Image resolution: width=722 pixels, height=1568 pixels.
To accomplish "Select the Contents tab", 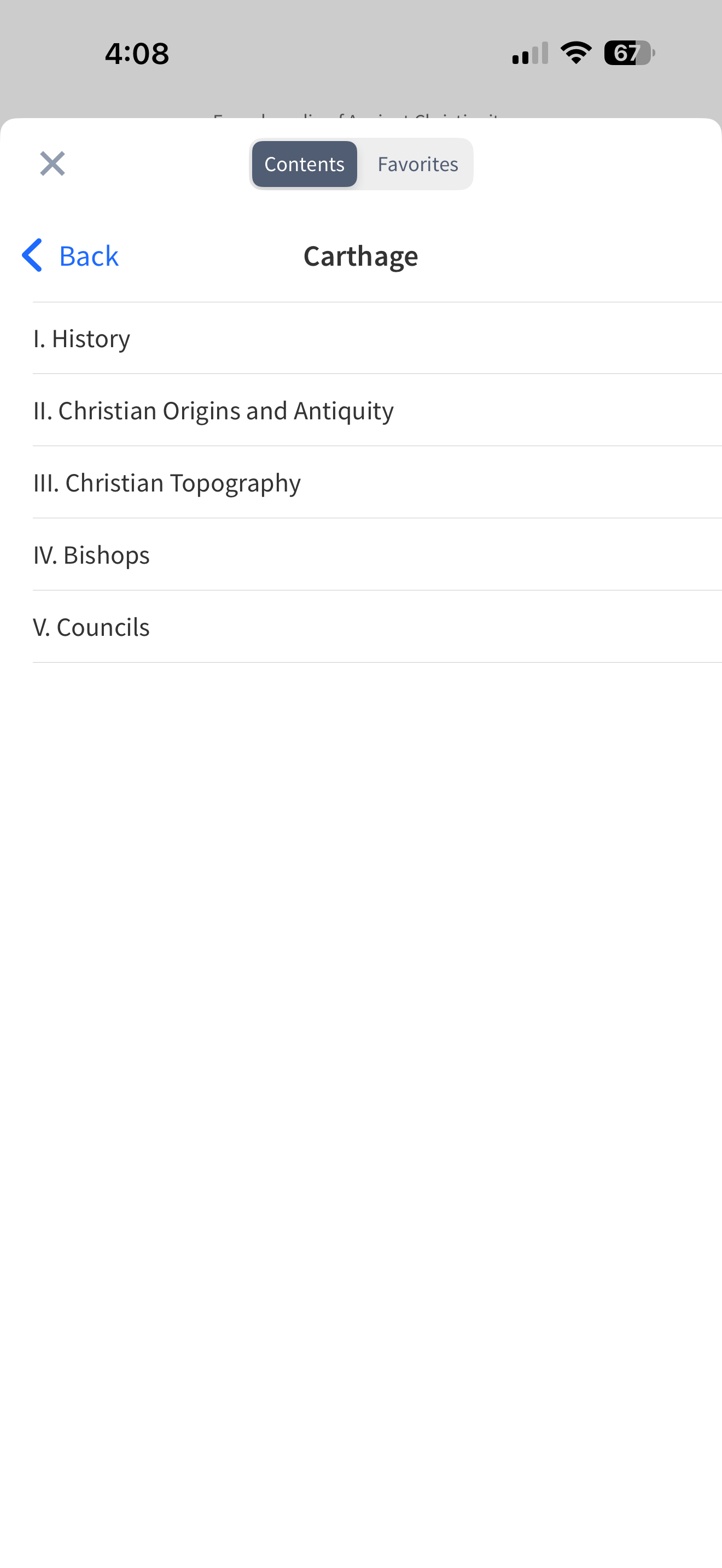I will click(304, 165).
